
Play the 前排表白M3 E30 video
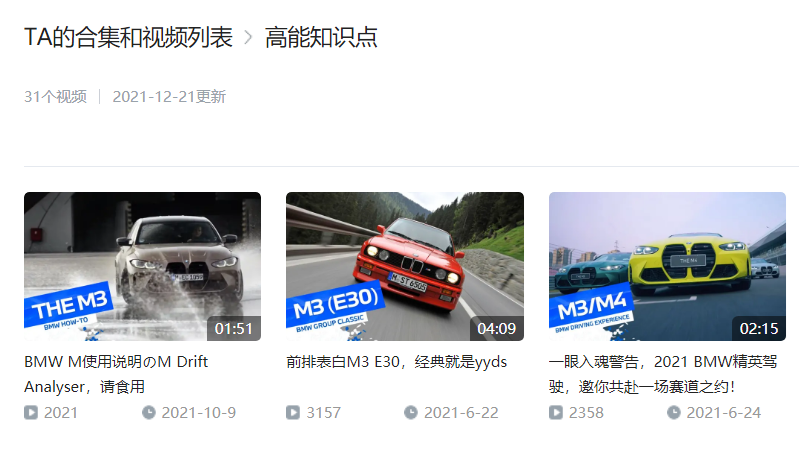[404, 266]
